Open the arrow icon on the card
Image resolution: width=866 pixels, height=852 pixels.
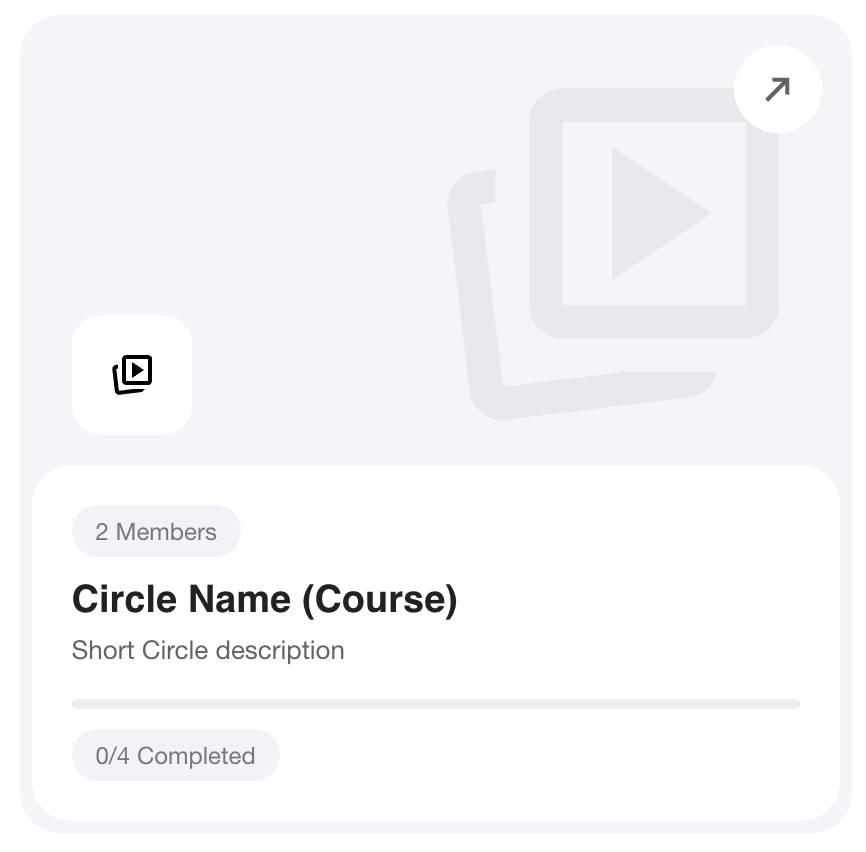point(777,89)
